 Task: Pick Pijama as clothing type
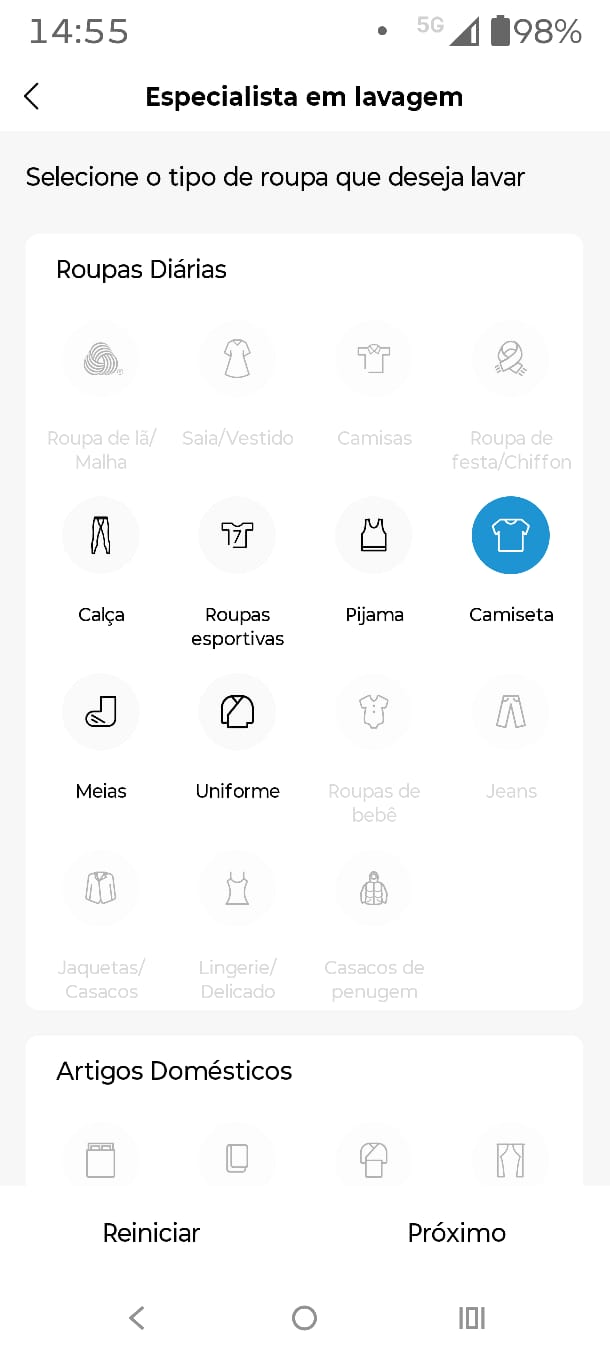coord(374,536)
